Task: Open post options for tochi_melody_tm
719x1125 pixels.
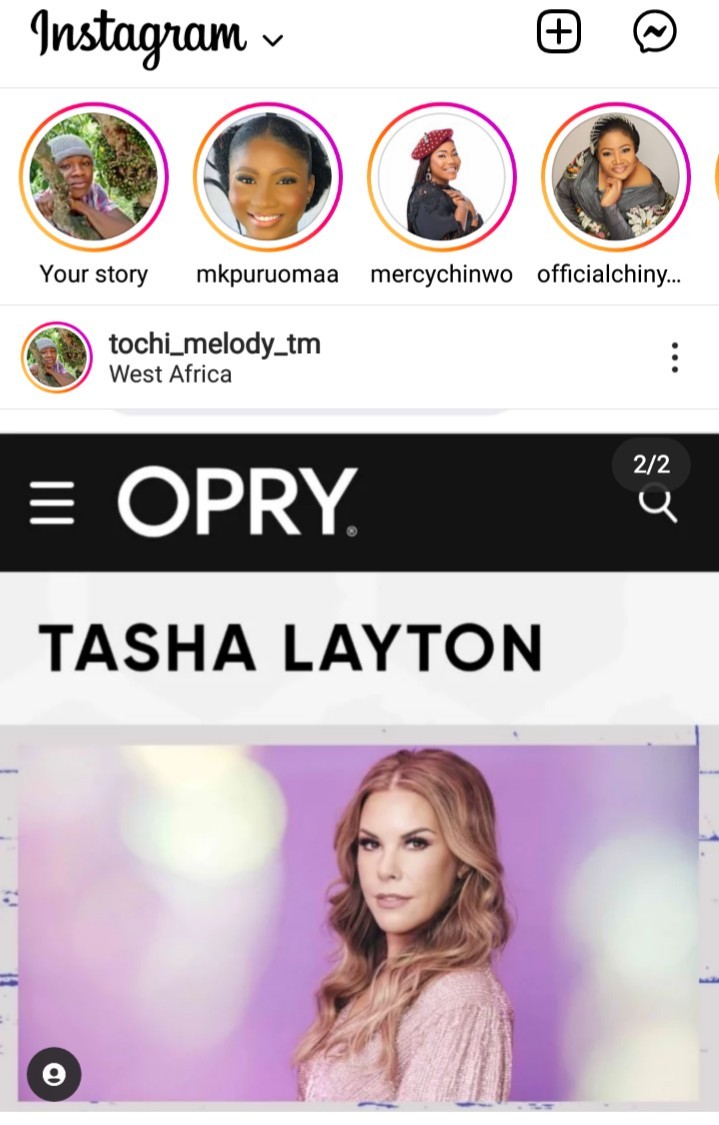Action: [675, 357]
